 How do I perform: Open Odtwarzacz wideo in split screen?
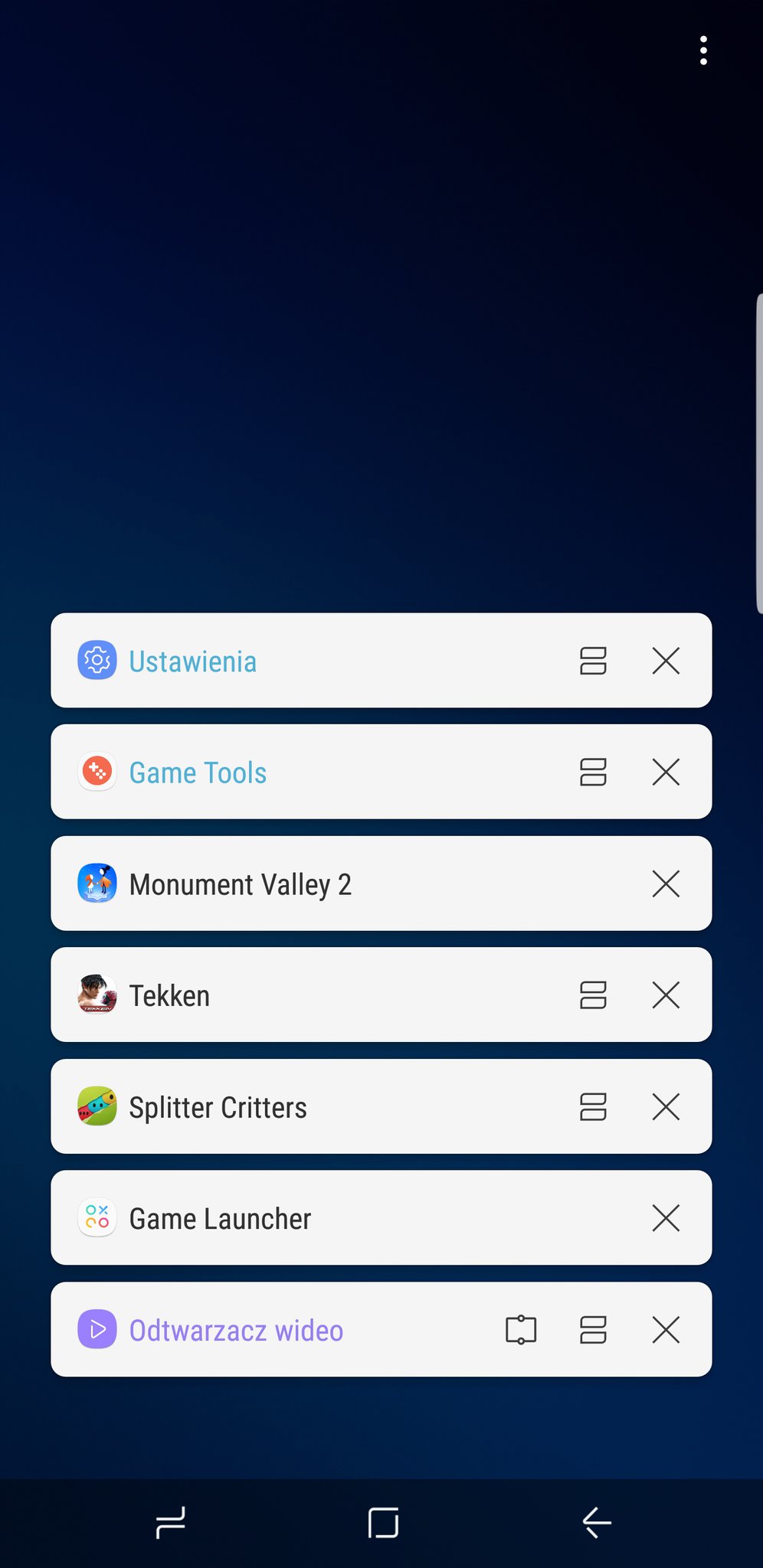pyautogui.click(x=593, y=1330)
